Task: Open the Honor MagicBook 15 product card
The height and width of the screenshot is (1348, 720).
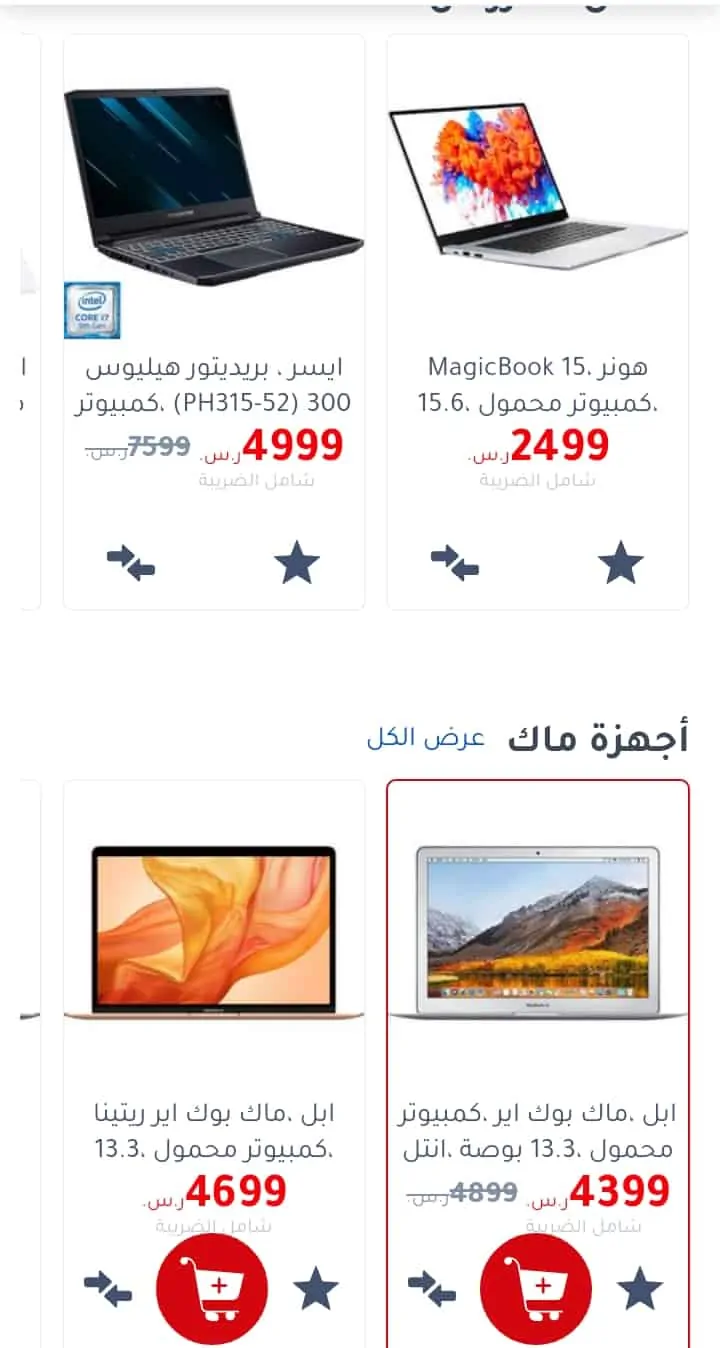Action: 537,322
